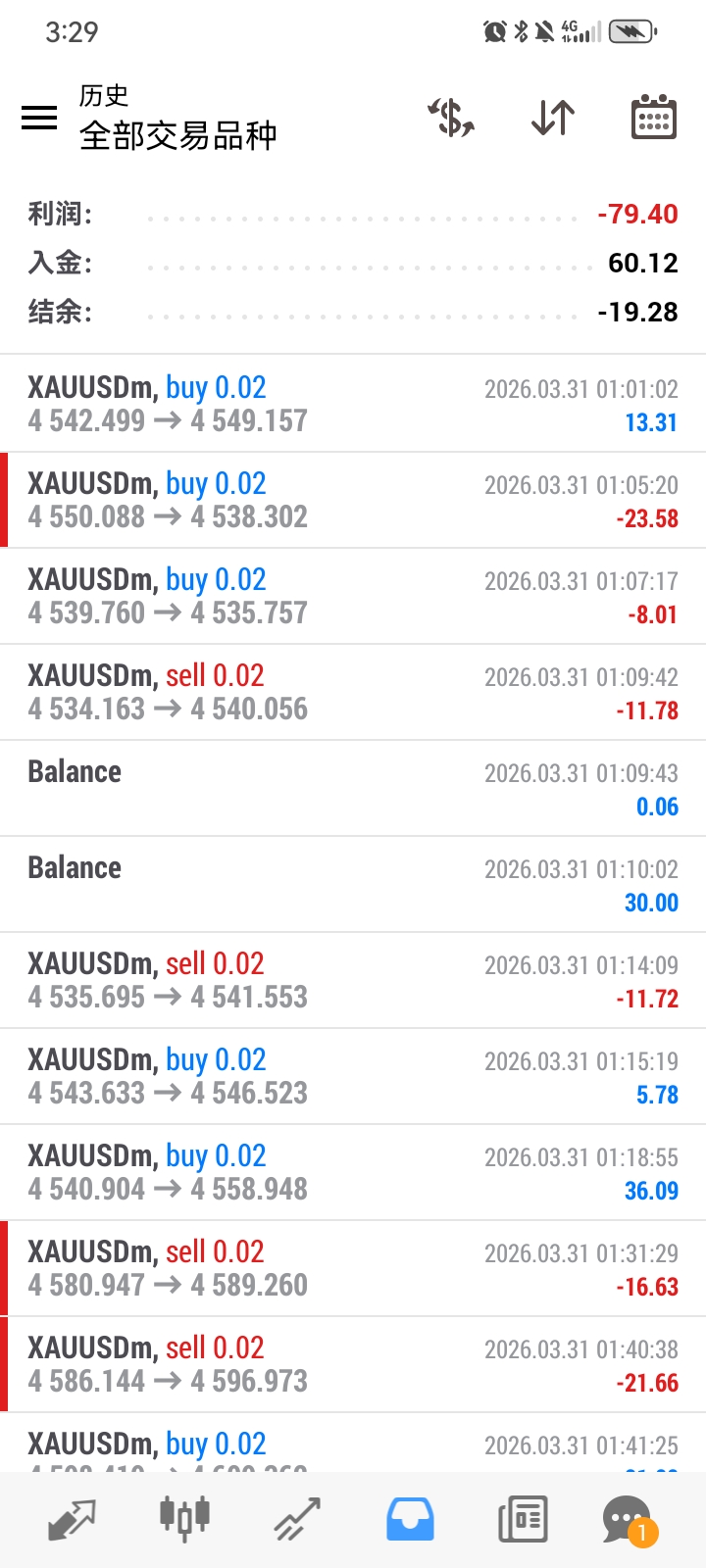Select the History inbox tab
The image size is (706, 1568).
click(x=410, y=1519)
